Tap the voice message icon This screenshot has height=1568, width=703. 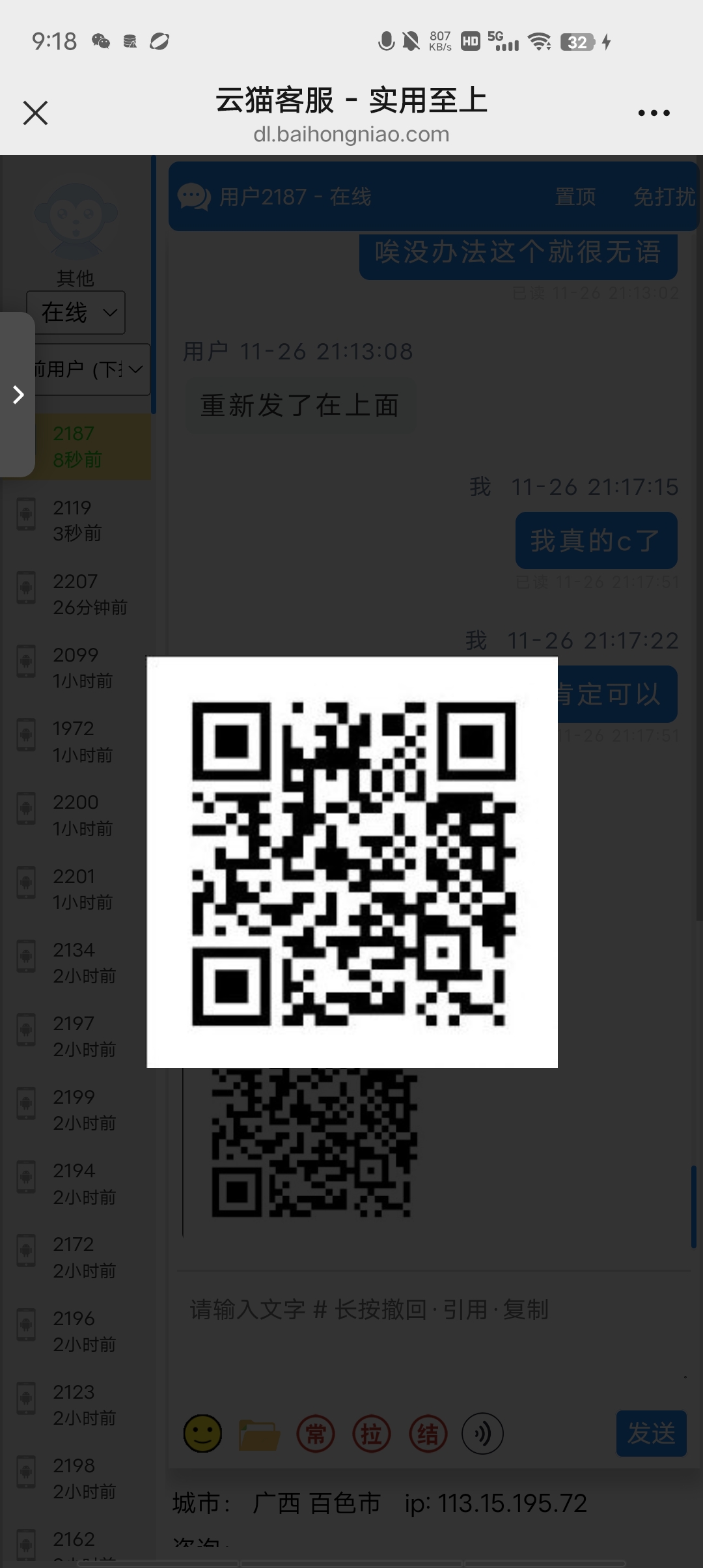coord(482,1433)
